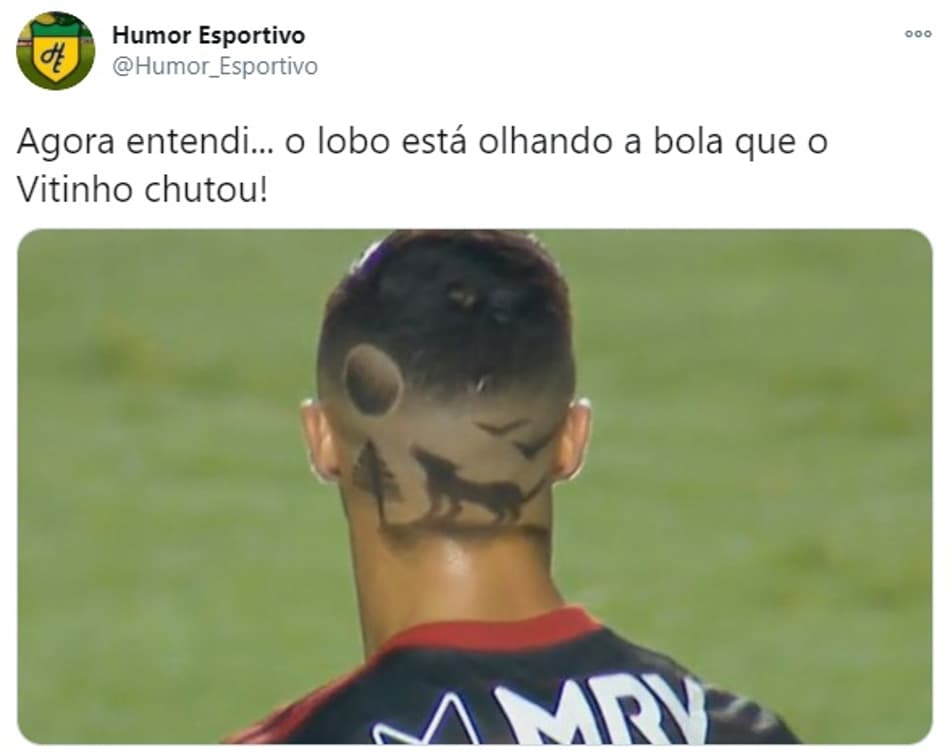This screenshot has height=754, width=950.
Task: Open the tweet's attached photo
Action: tap(474, 486)
